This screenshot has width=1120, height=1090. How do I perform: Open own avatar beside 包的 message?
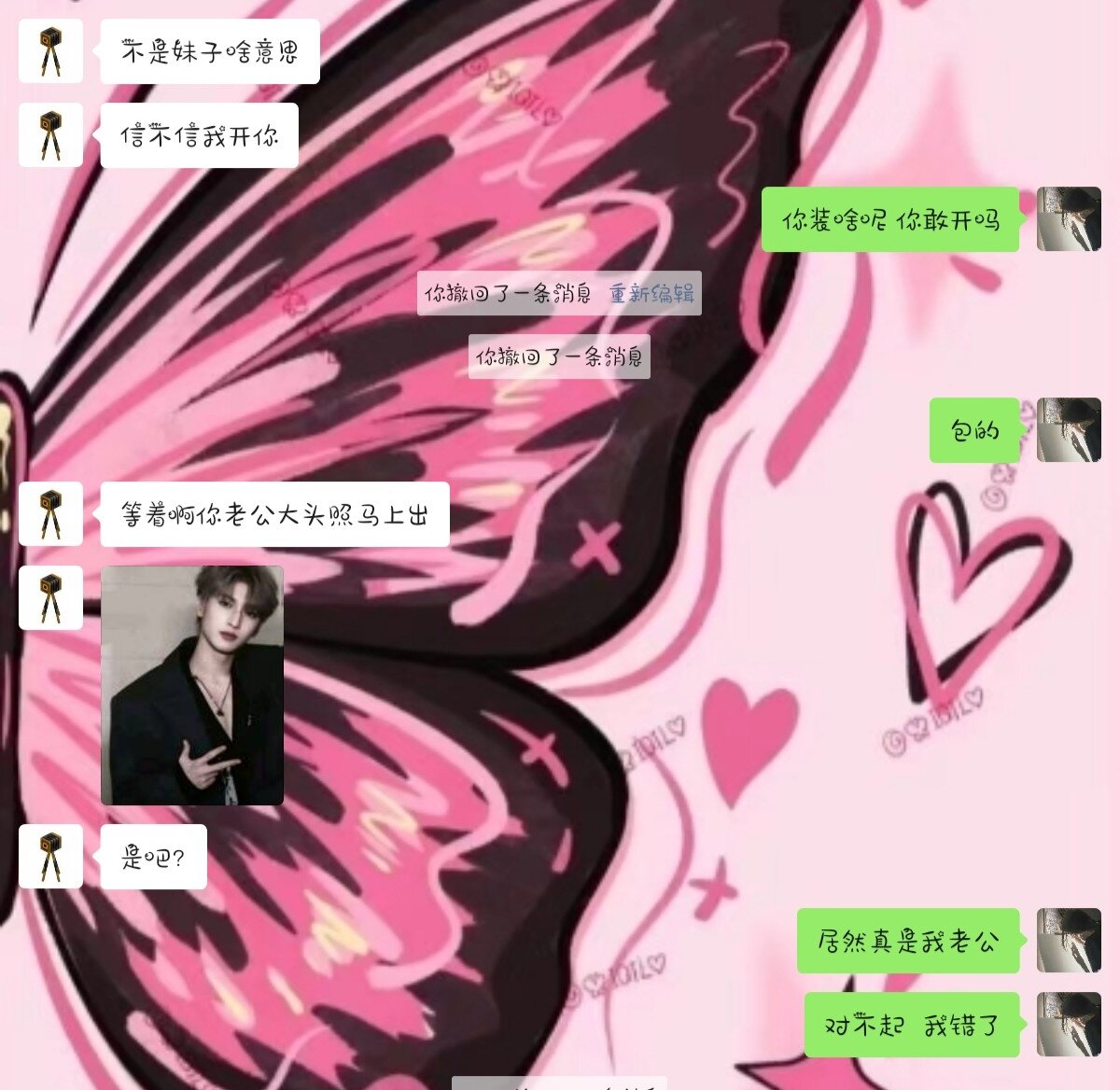(1069, 430)
